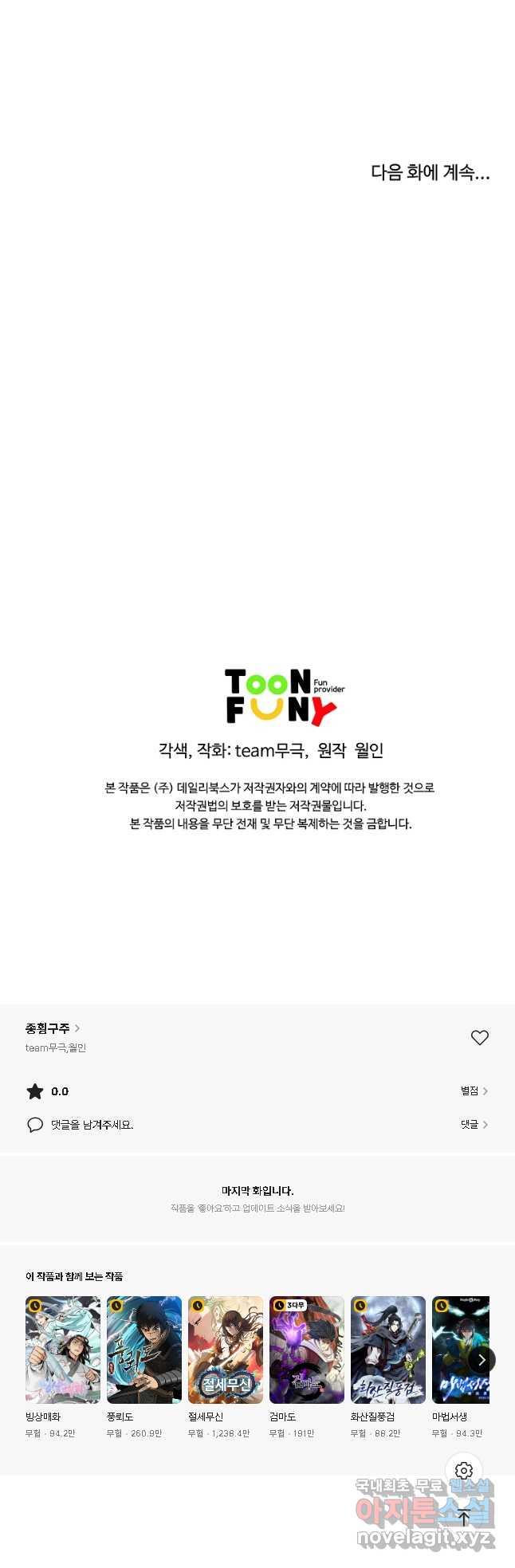
Task: Open the 별점 rating page
Action: (474, 1091)
